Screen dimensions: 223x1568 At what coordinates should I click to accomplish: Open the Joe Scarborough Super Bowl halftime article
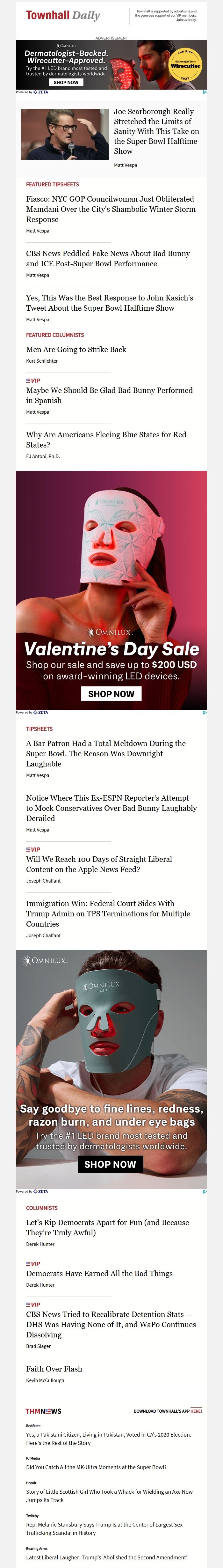click(x=155, y=131)
